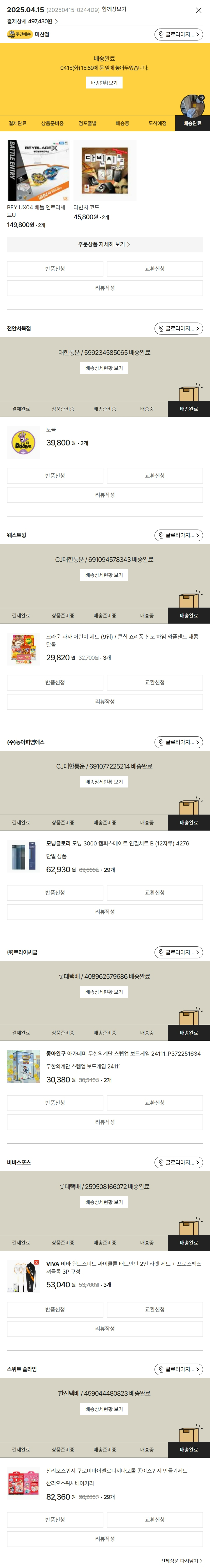
Task: Expand 주문상품 자세히 보기
Action: click(104, 244)
